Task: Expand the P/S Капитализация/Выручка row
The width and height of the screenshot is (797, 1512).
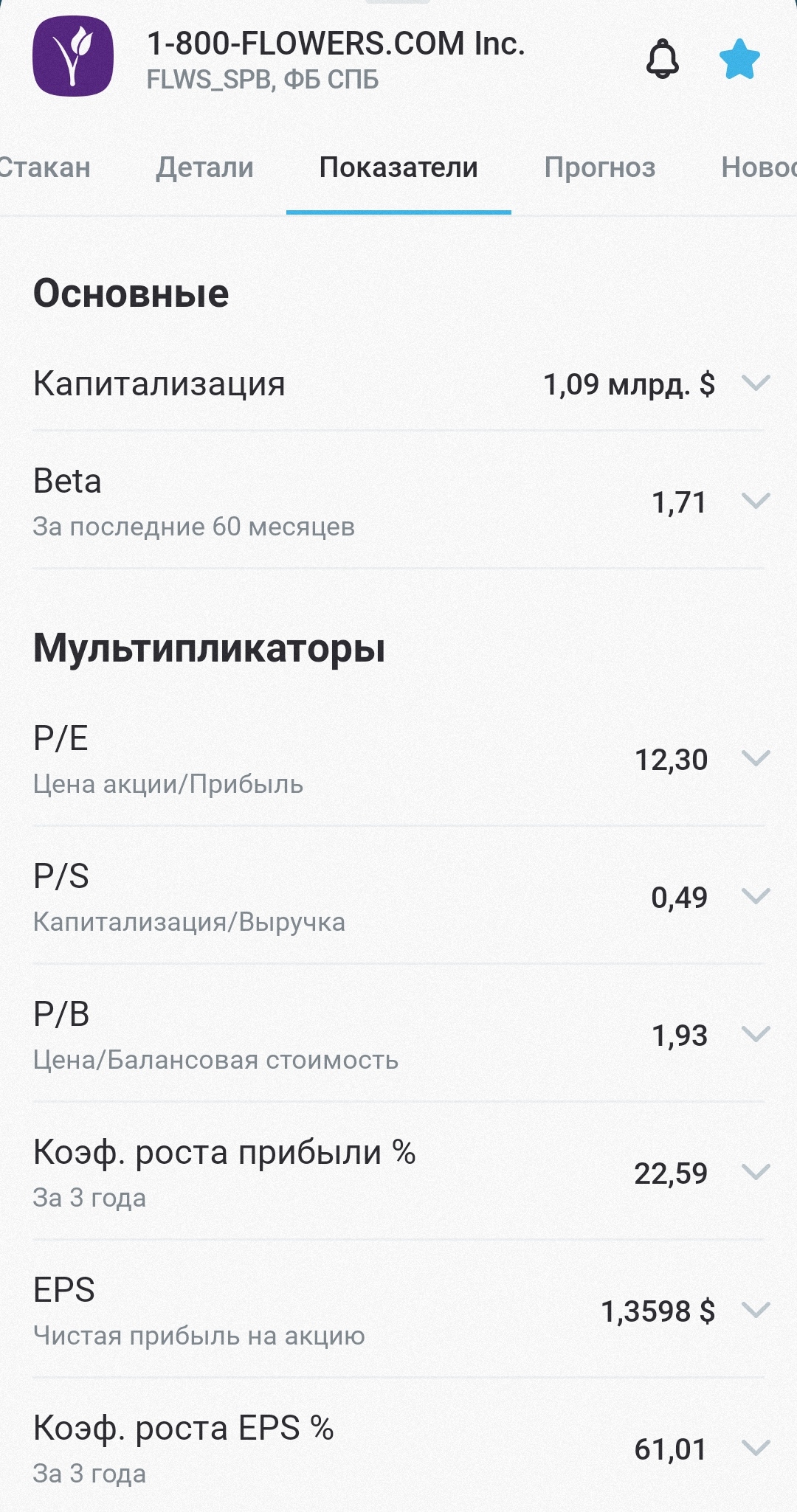Action: (756, 896)
